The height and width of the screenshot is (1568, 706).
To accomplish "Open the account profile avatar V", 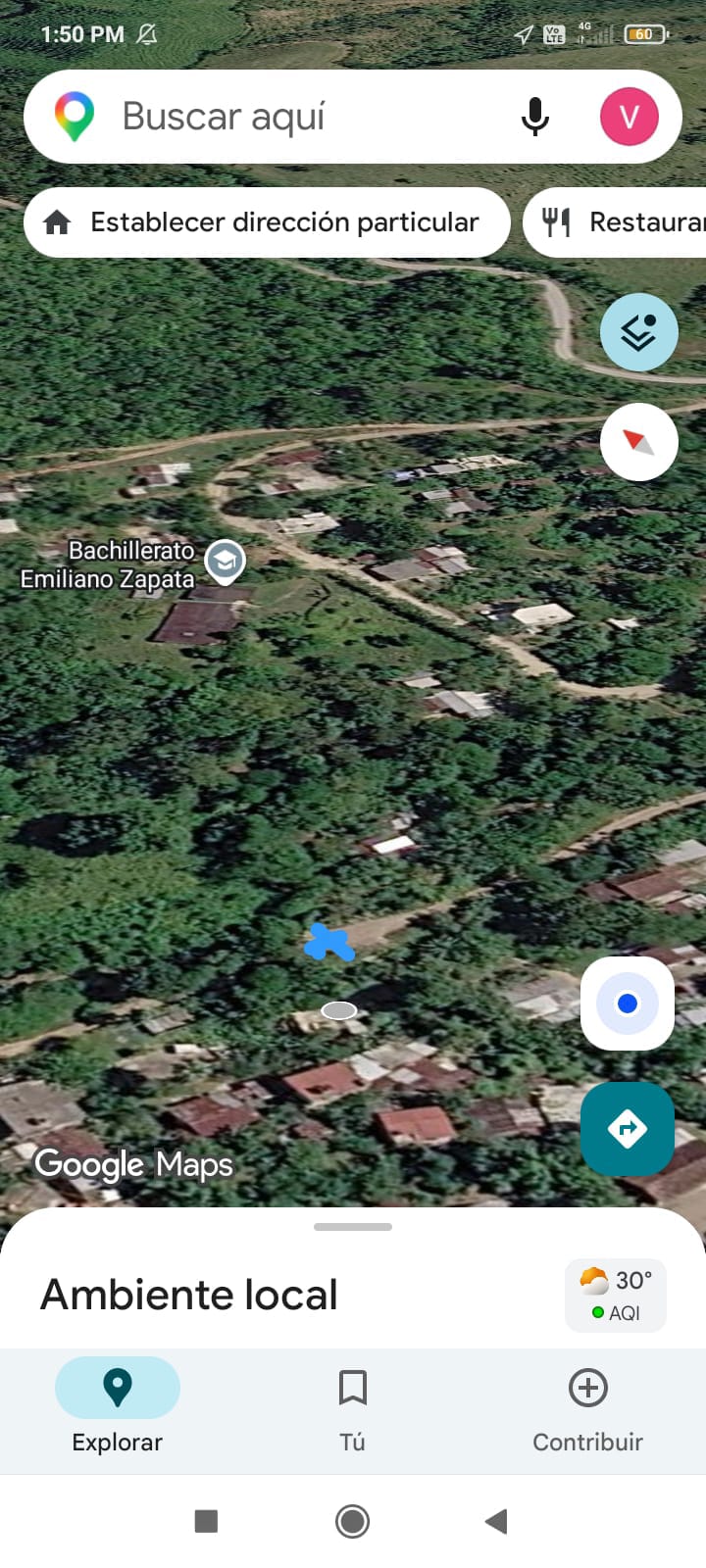I will click(x=629, y=117).
